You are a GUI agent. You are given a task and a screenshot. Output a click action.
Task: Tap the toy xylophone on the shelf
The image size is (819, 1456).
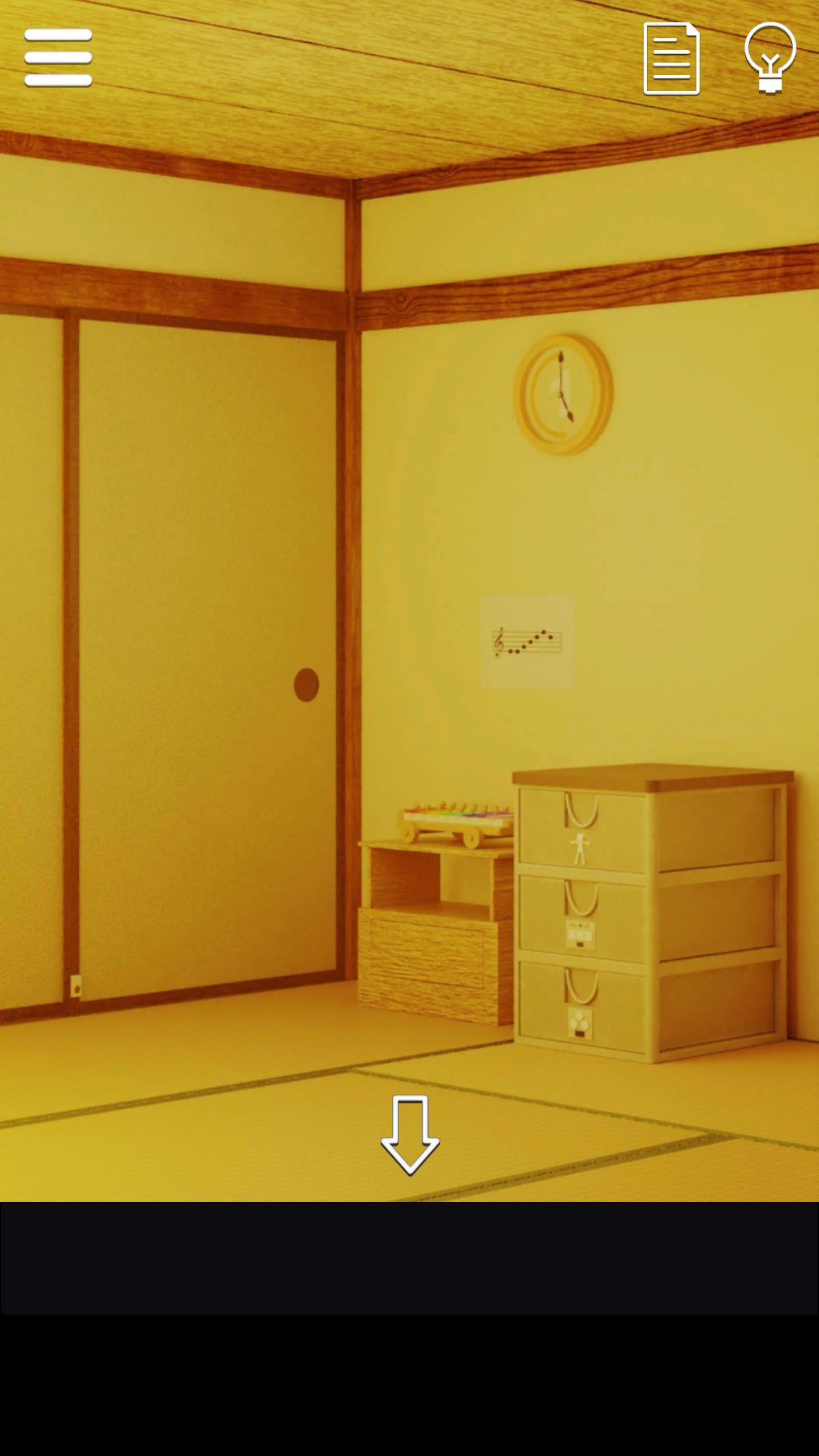(455, 823)
